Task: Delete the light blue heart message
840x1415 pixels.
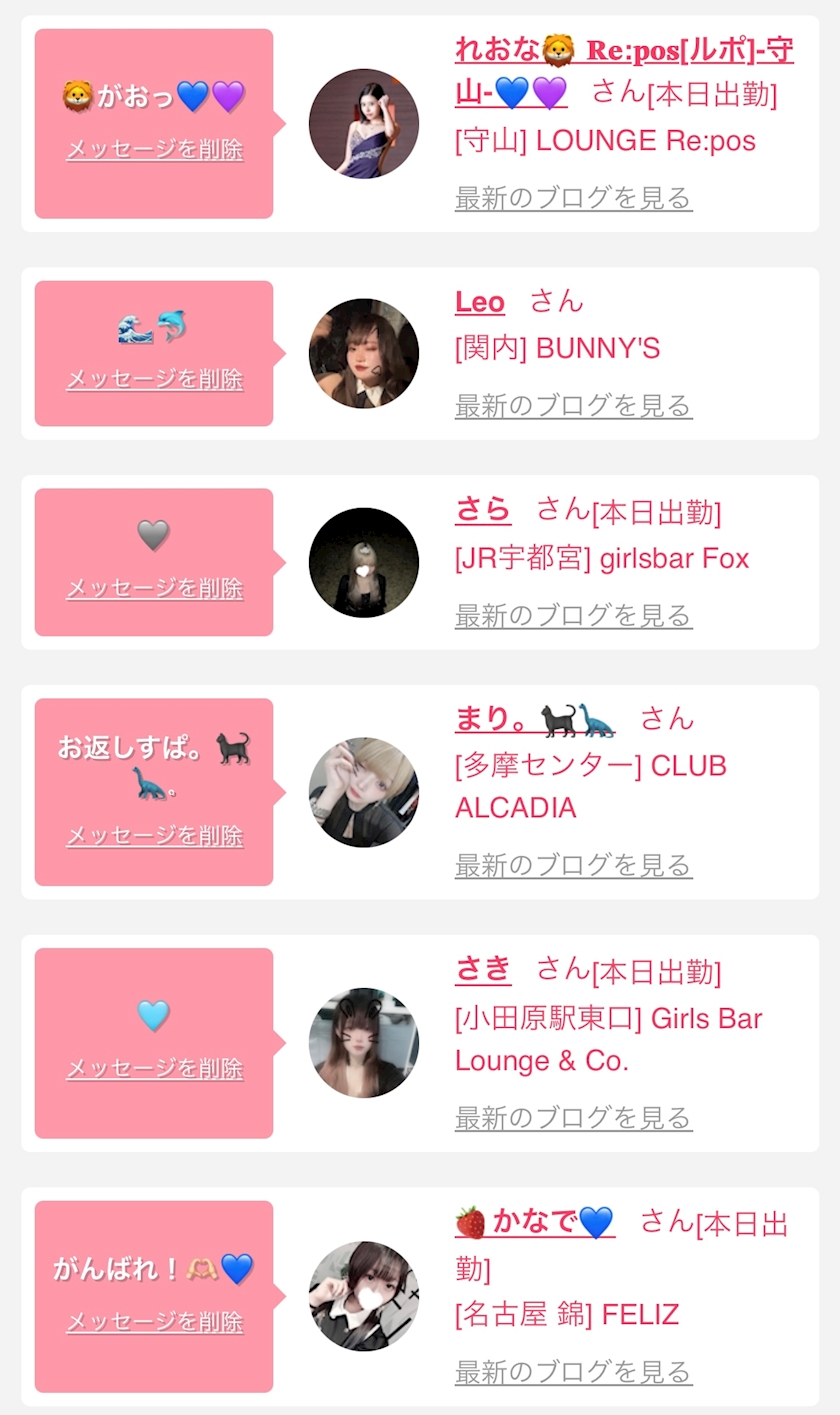Action: coord(154,1069)
